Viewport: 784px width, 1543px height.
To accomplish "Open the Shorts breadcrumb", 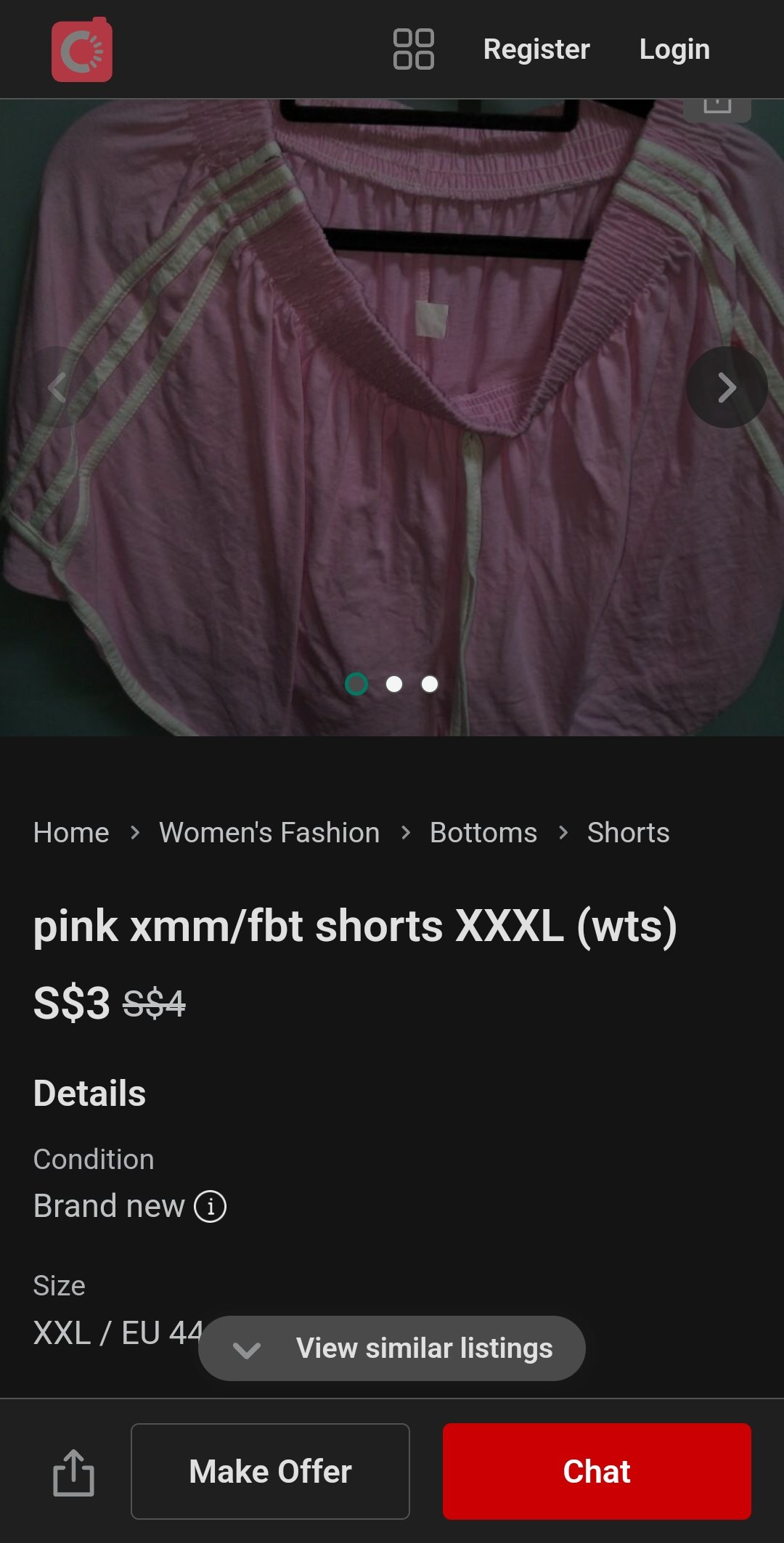I will 628,832.
